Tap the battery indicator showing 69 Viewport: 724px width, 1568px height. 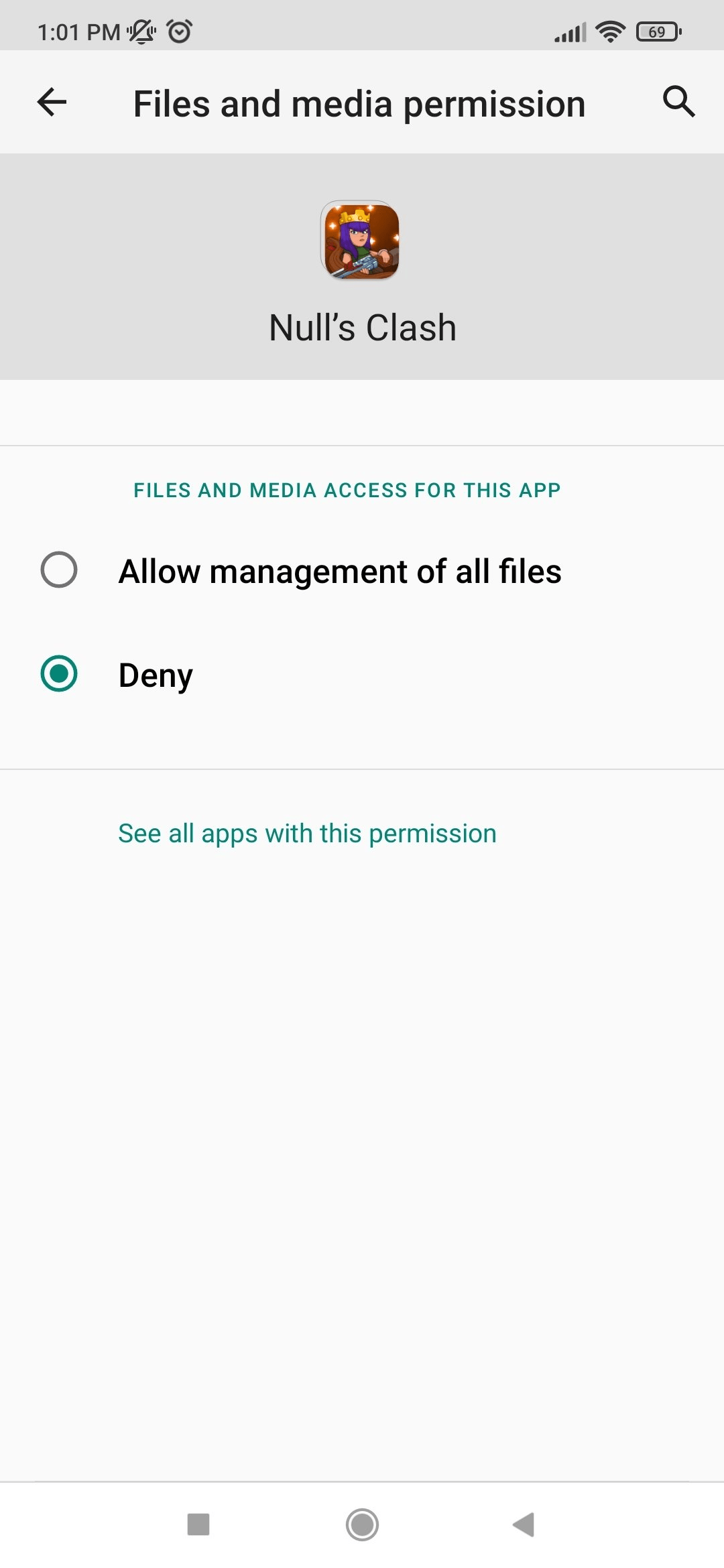tap(657, 30)
